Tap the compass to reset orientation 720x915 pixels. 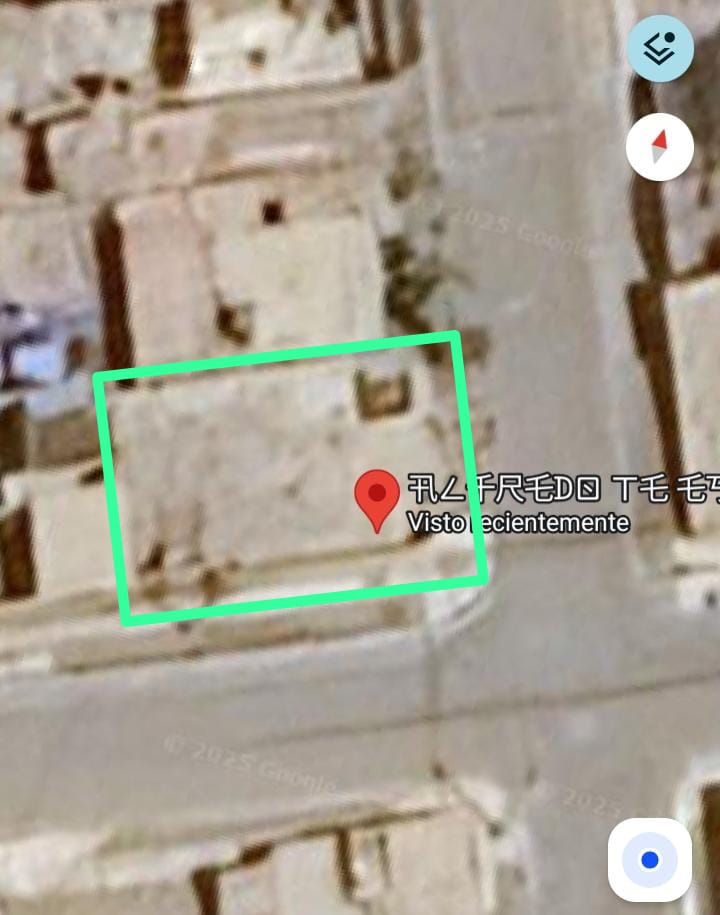660,147
